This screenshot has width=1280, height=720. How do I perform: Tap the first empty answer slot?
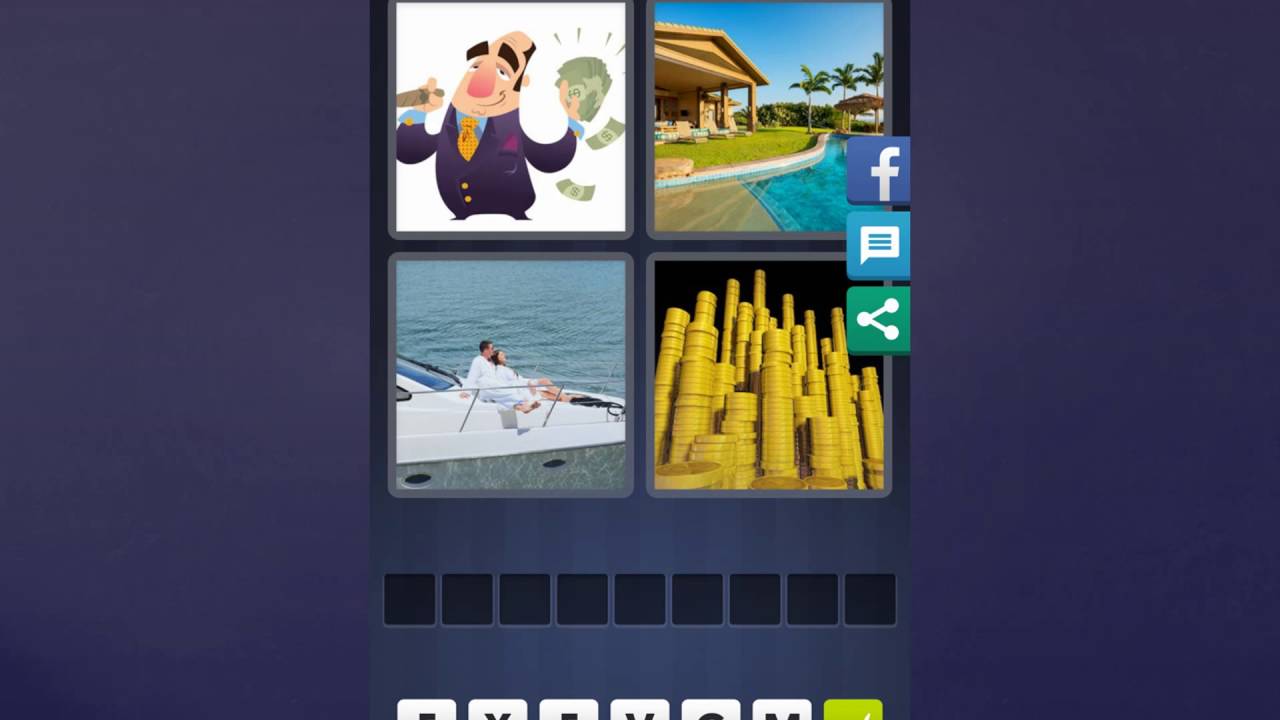pos(410,600)
